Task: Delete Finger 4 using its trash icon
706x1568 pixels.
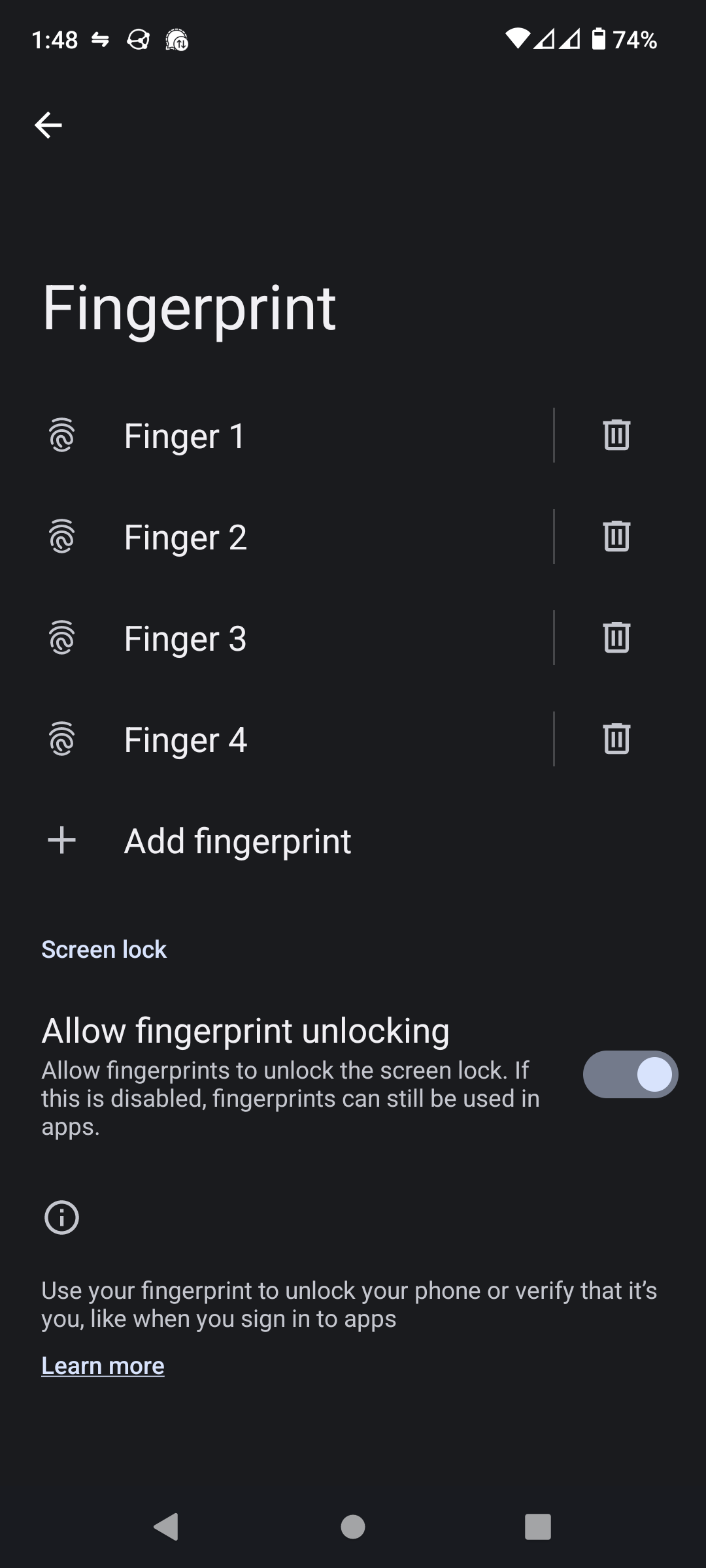Action: pyautogui.click(x=615, y=740)
